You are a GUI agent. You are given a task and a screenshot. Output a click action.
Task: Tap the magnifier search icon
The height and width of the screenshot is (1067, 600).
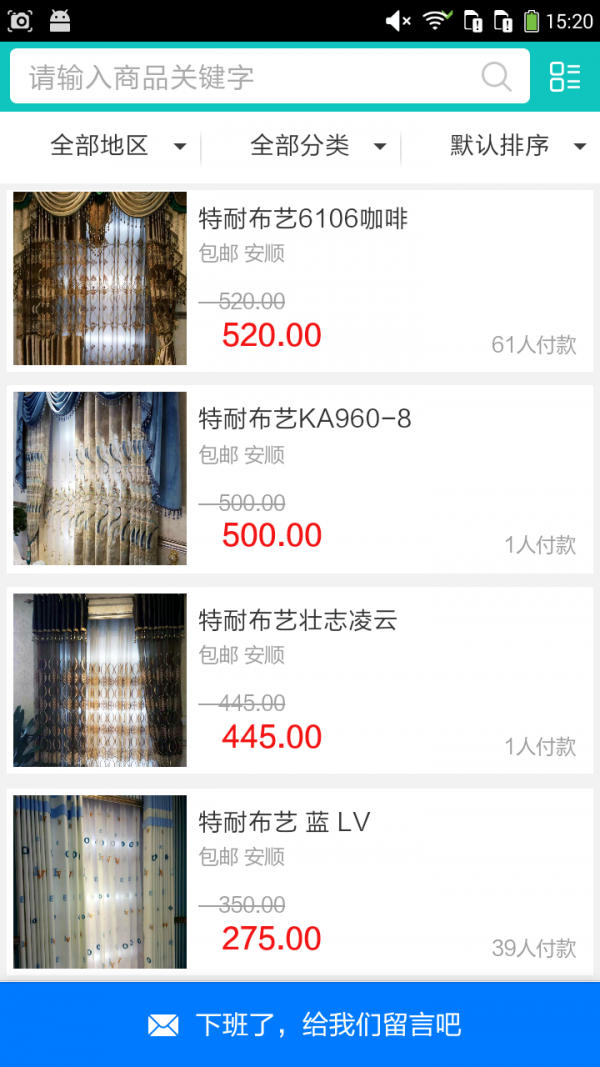(496, 77)
